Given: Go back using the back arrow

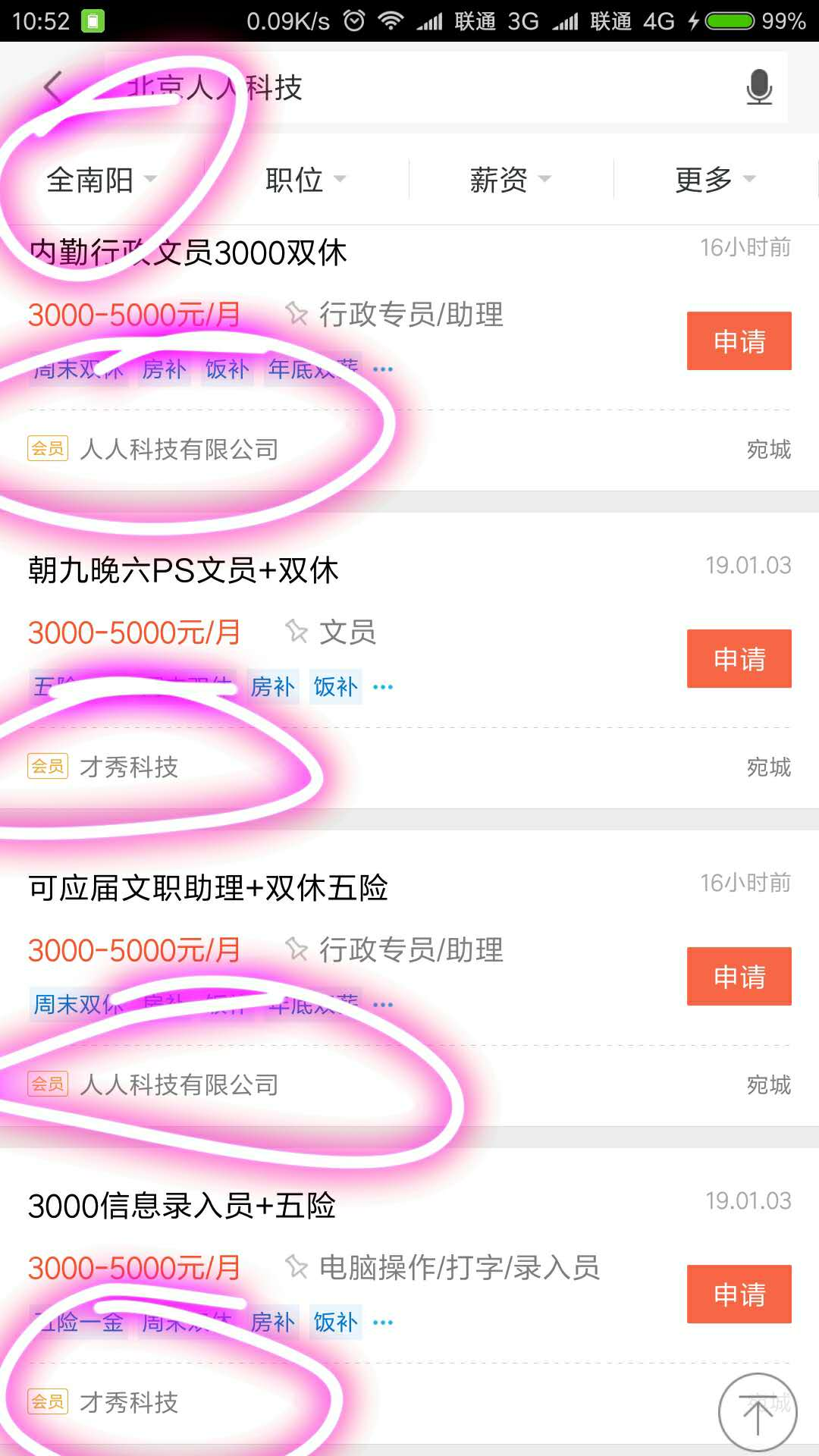Looking at the screenshot, I should click(53, 87).
